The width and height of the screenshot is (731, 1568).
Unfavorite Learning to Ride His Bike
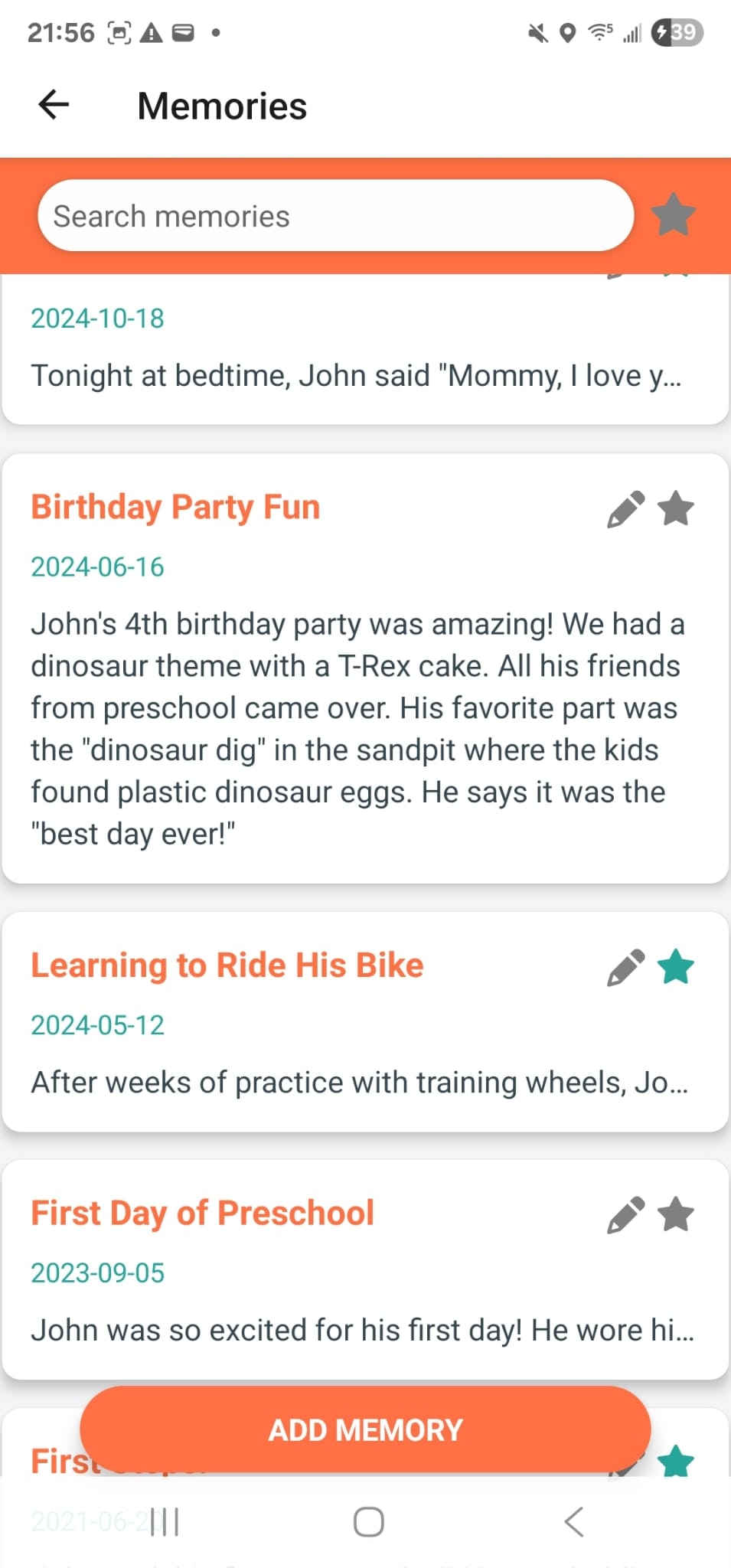(x=677, y=968)
